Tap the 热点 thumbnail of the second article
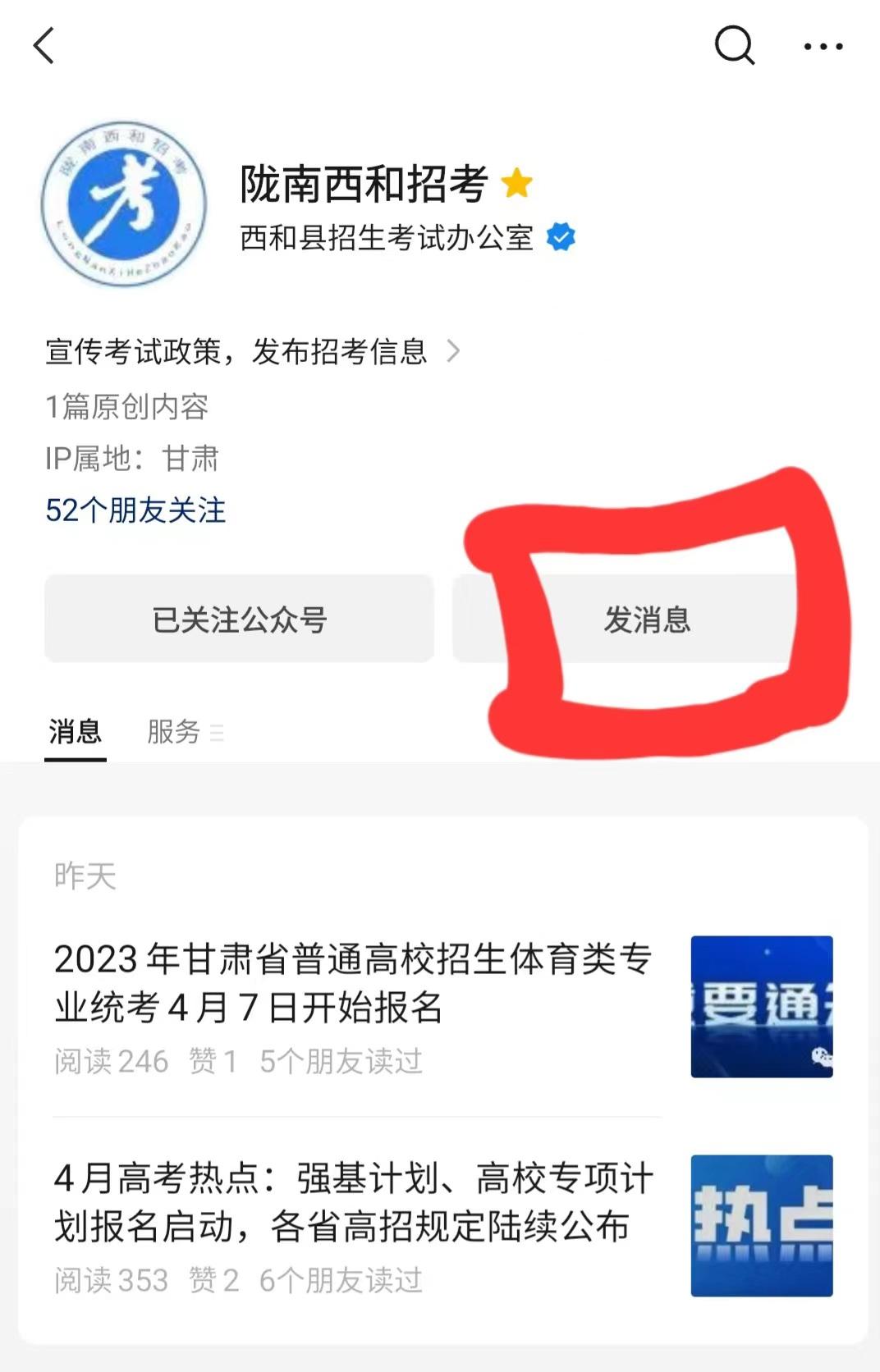The image size is (880, 1372). click(762, 1227)
